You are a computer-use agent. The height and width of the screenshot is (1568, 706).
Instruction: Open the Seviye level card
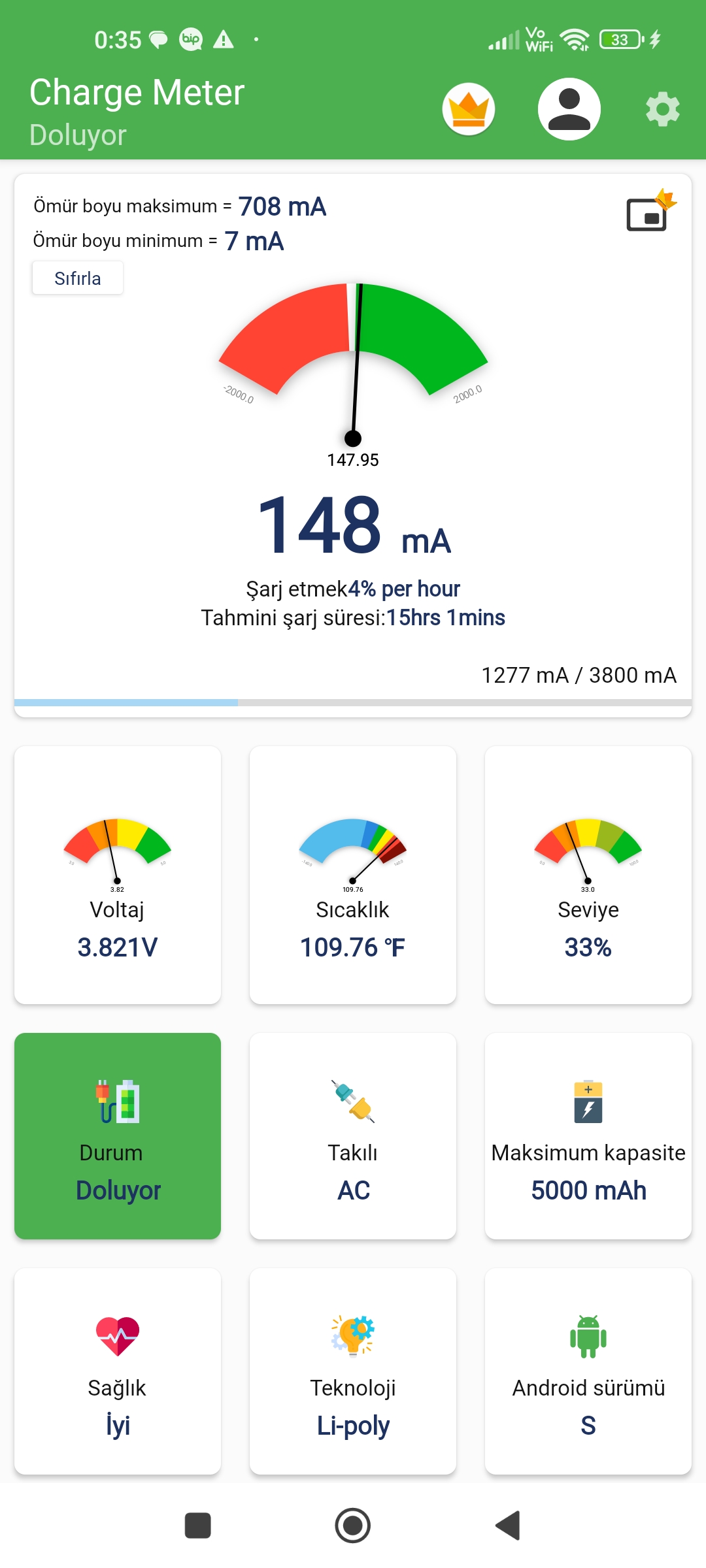pos(588,875)
